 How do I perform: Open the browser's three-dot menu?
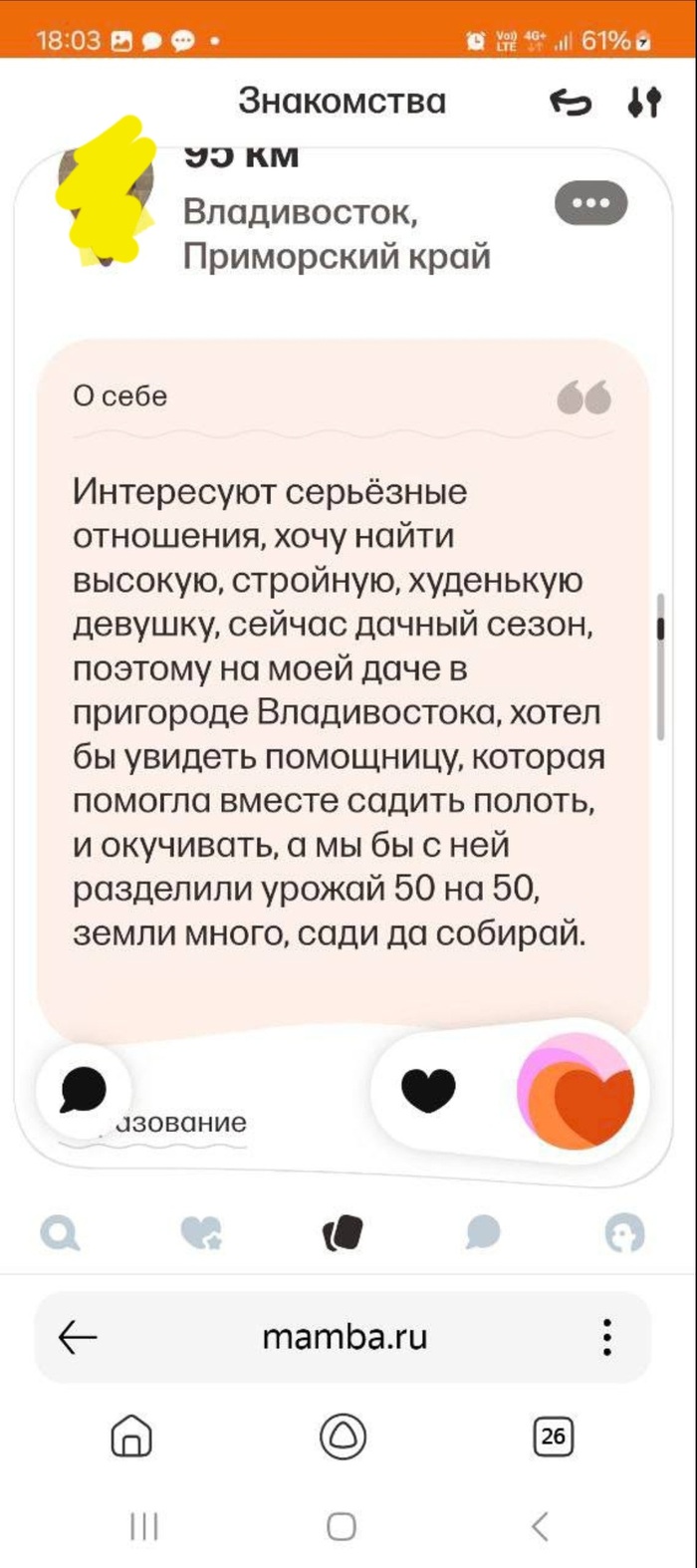(606, 1337)
